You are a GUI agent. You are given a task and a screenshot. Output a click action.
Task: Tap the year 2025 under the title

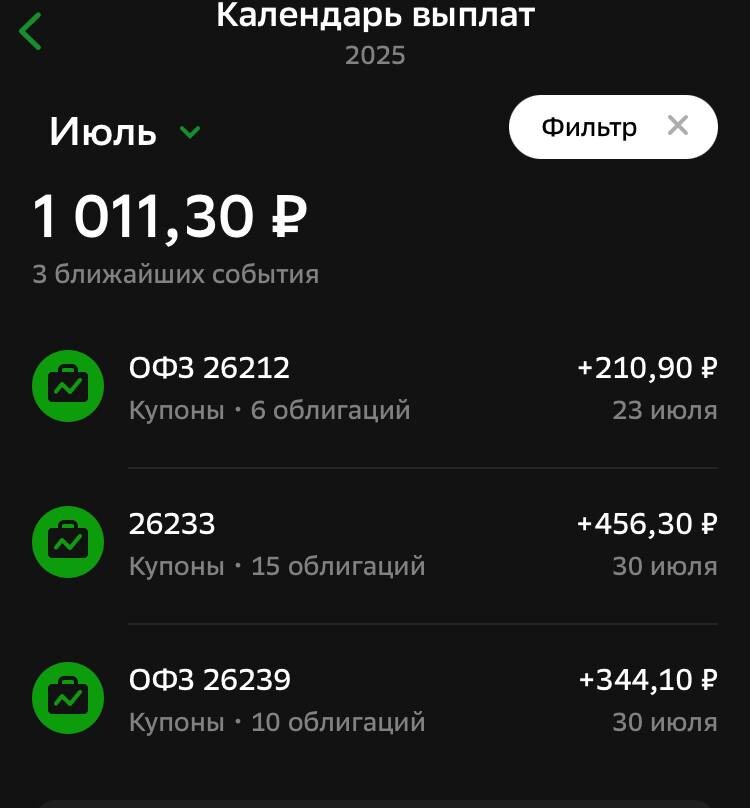[375, 55]
